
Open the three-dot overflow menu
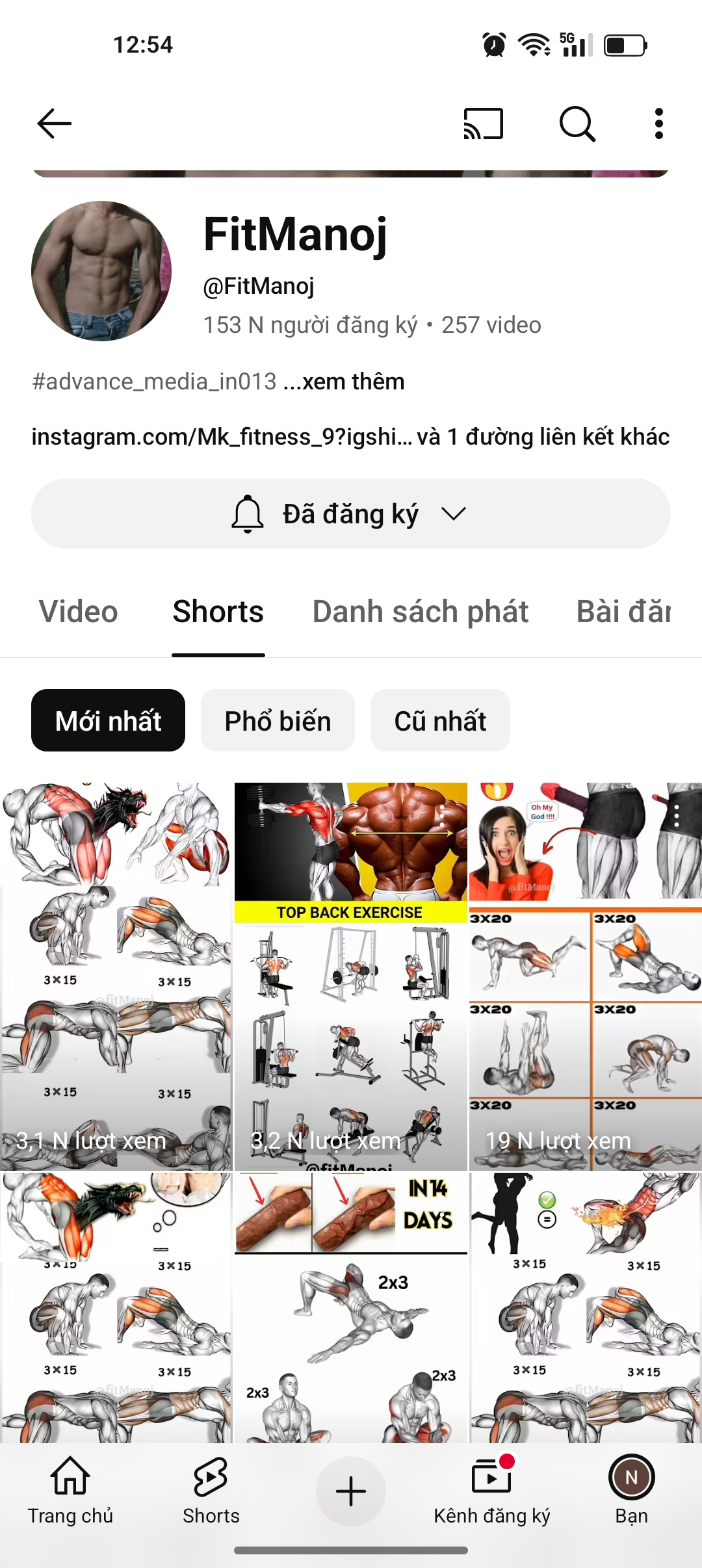[658, 124]
